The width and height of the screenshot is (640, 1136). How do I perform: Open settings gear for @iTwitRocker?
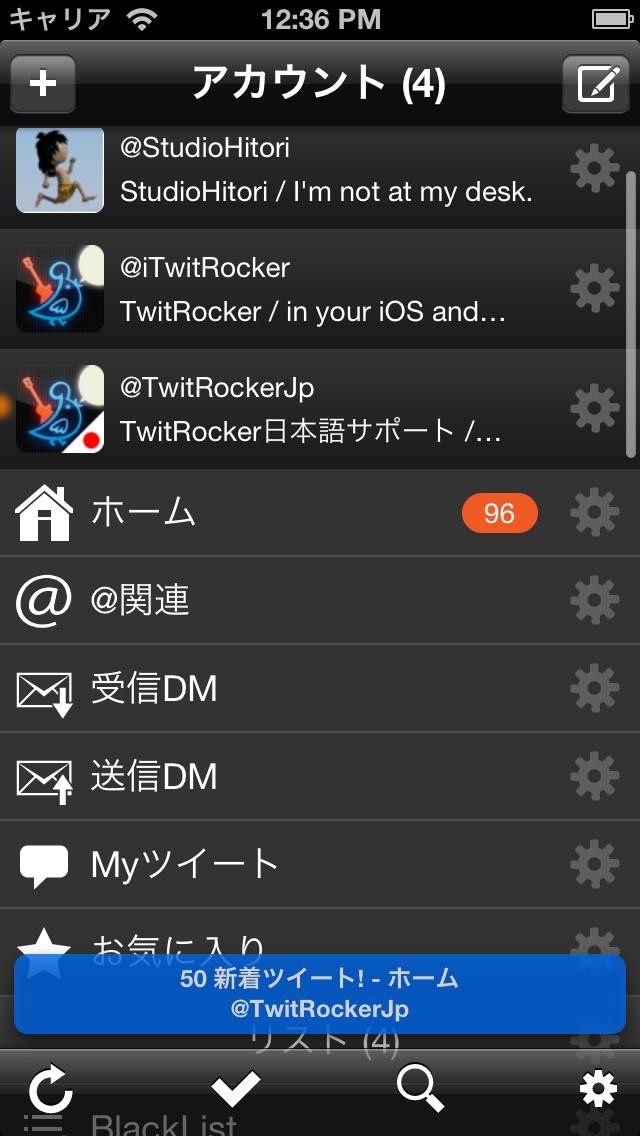coord(594,288)
